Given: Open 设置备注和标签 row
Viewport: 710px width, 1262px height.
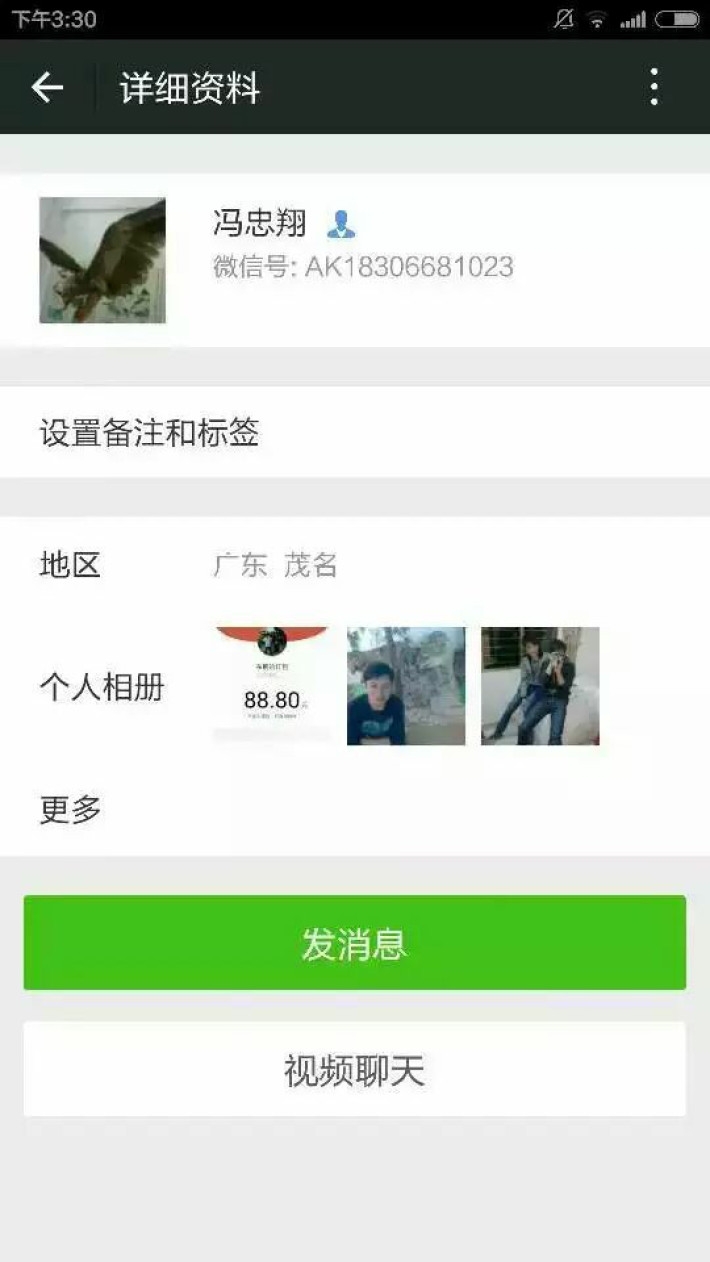Looking at the screenshot, I should click(354, 433).
